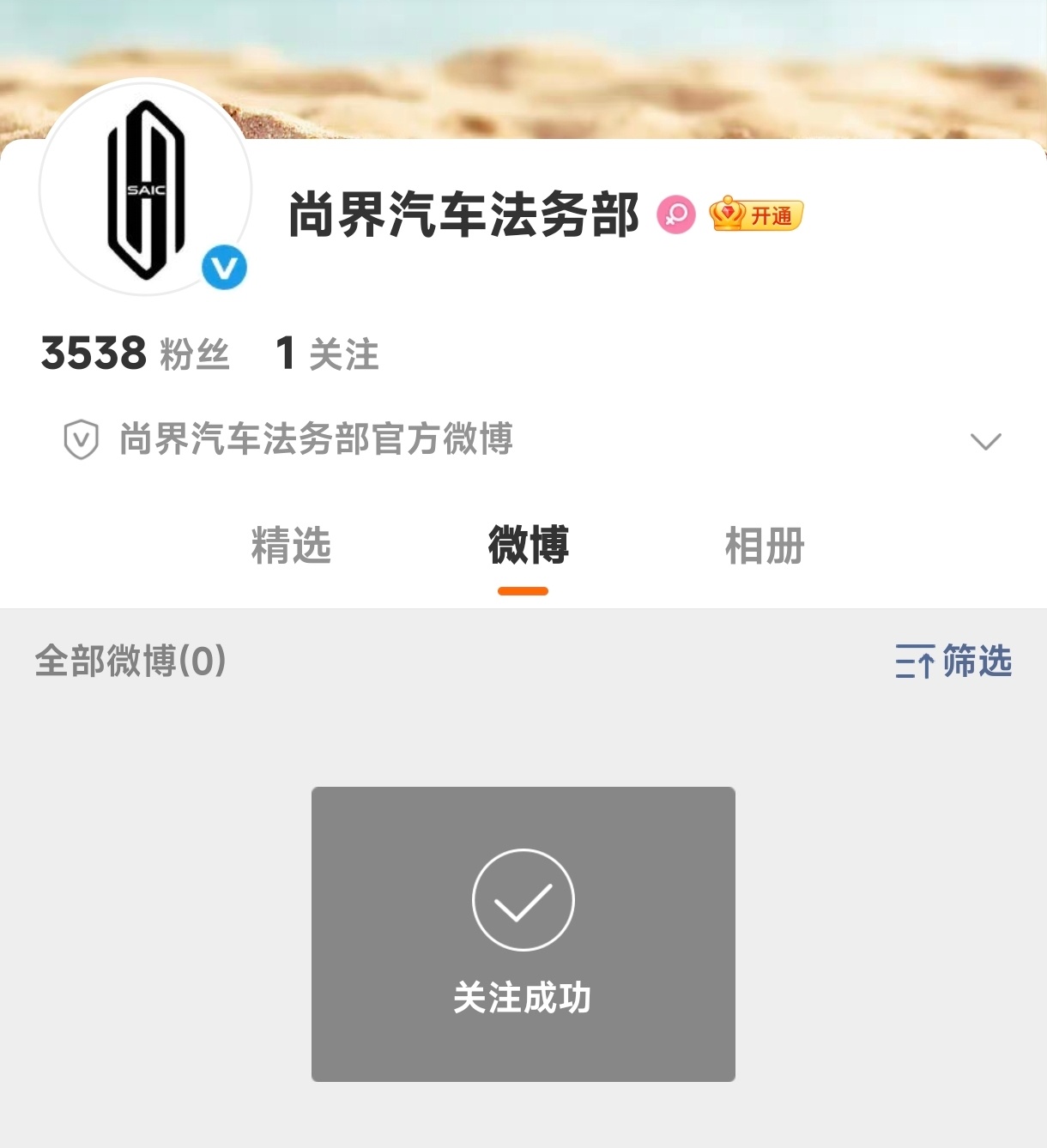Click the verification shield icon before official intro
This screenshot has width=1047, height=1148.
click(80, 438)
